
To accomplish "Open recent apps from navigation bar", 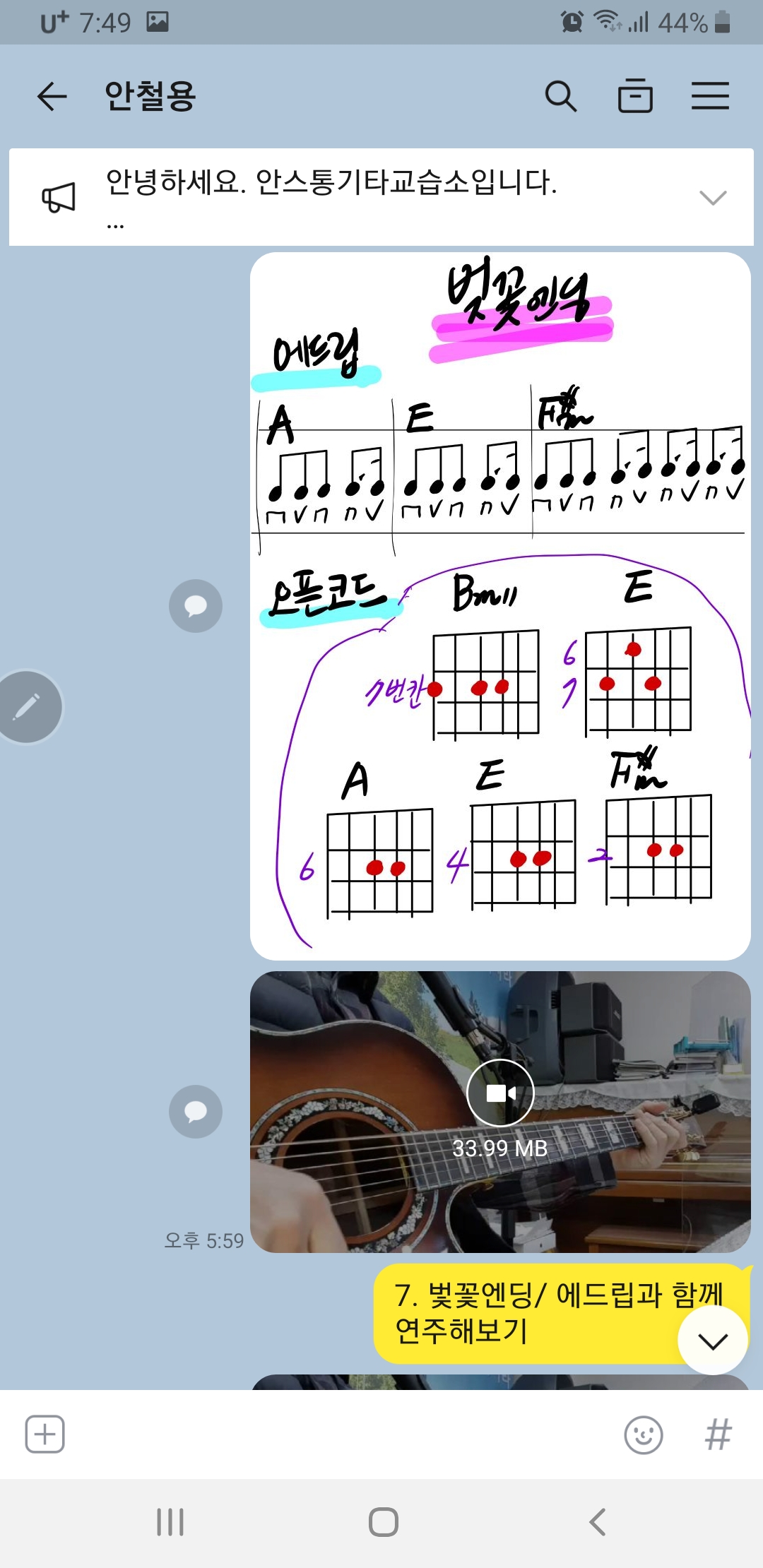I will pos(170,1522).
